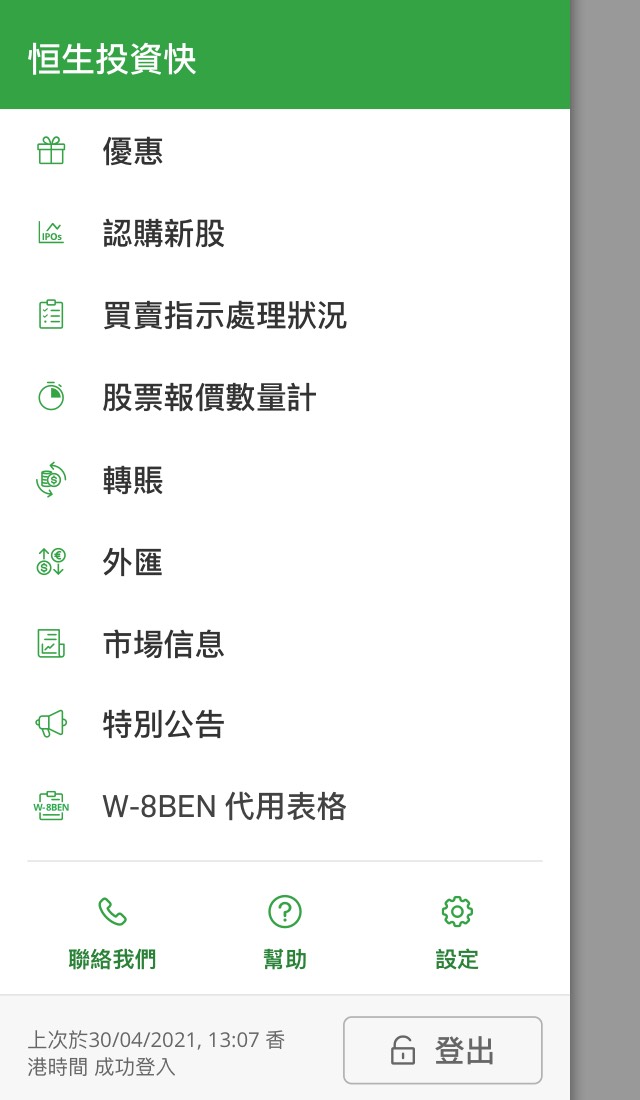Image resolution: width=640 pixels, height=1100 pixels.
Task: View 市場信息 market information
Action: 163,644
